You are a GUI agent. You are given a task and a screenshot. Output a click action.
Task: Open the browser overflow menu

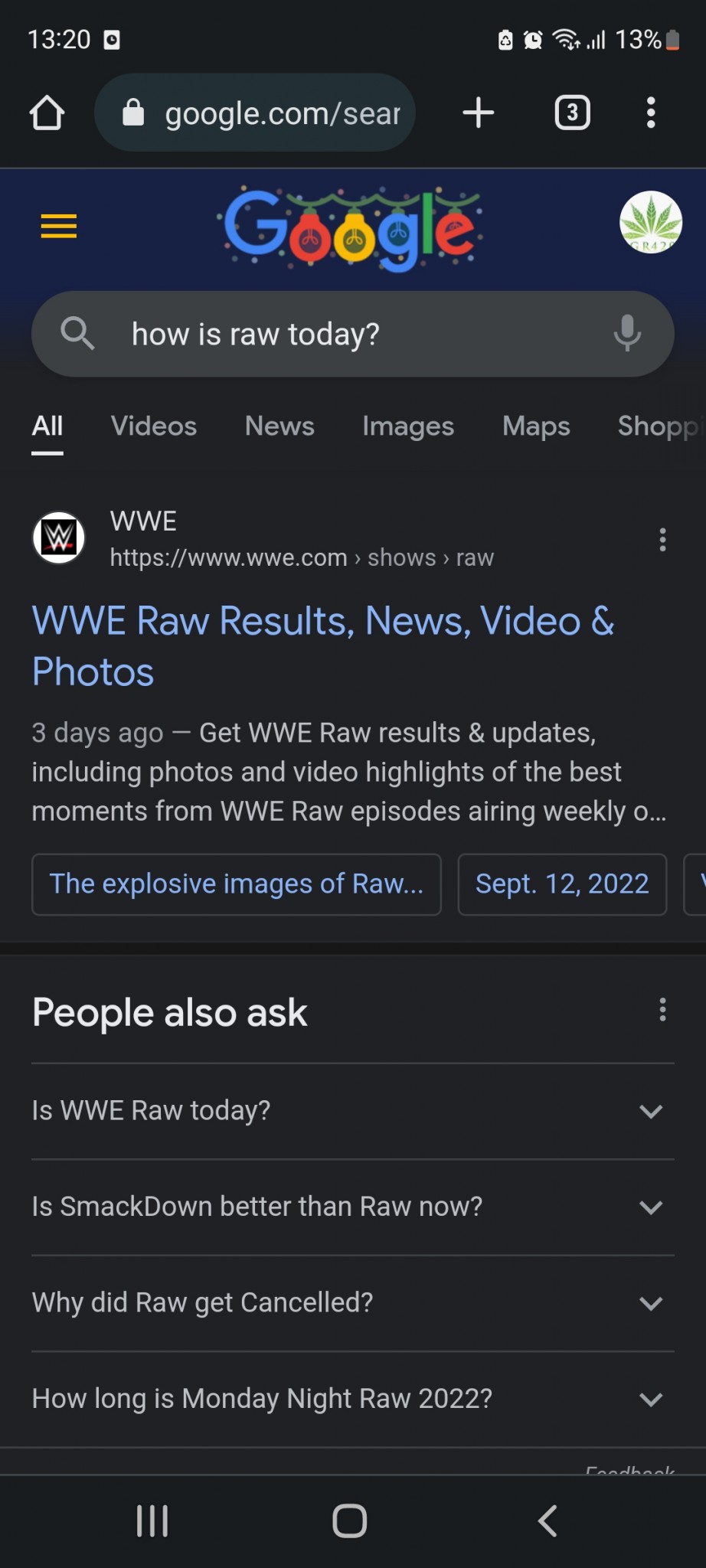tap(650, 113)
